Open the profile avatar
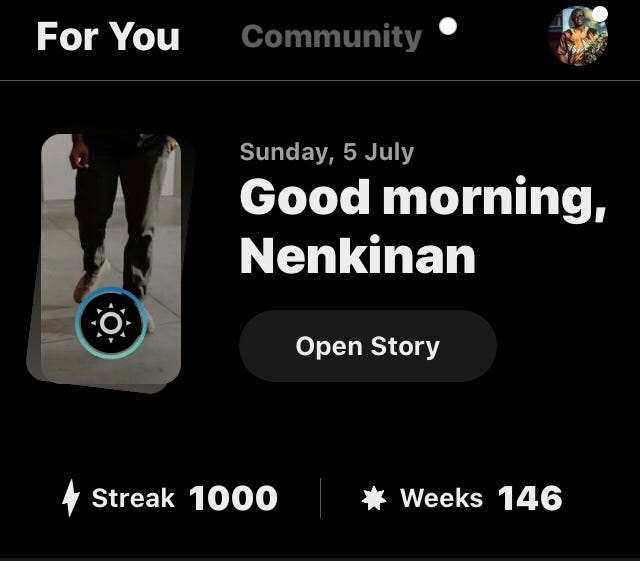Viewport: 640px width, 561px height. coord(577,37)
